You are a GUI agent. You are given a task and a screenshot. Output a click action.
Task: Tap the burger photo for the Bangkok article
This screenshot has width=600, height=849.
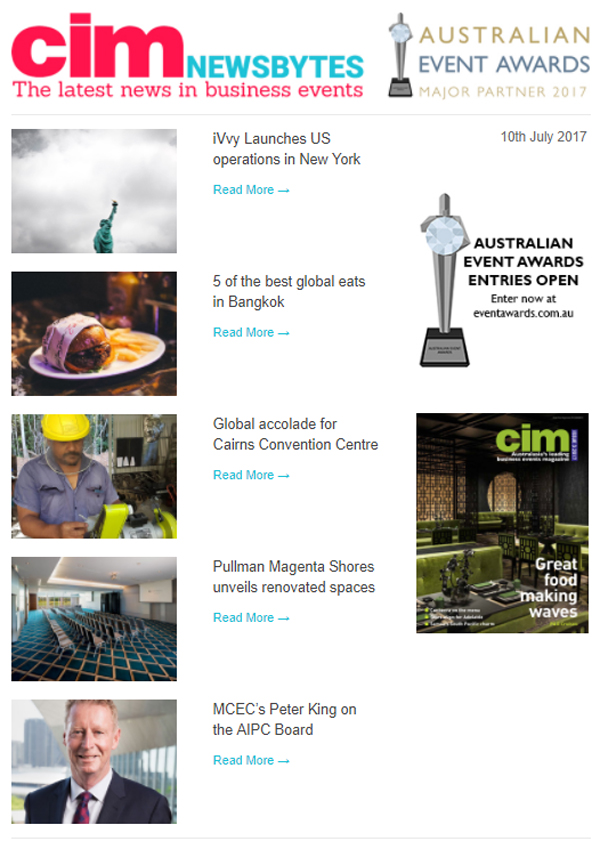coord(94,334)
